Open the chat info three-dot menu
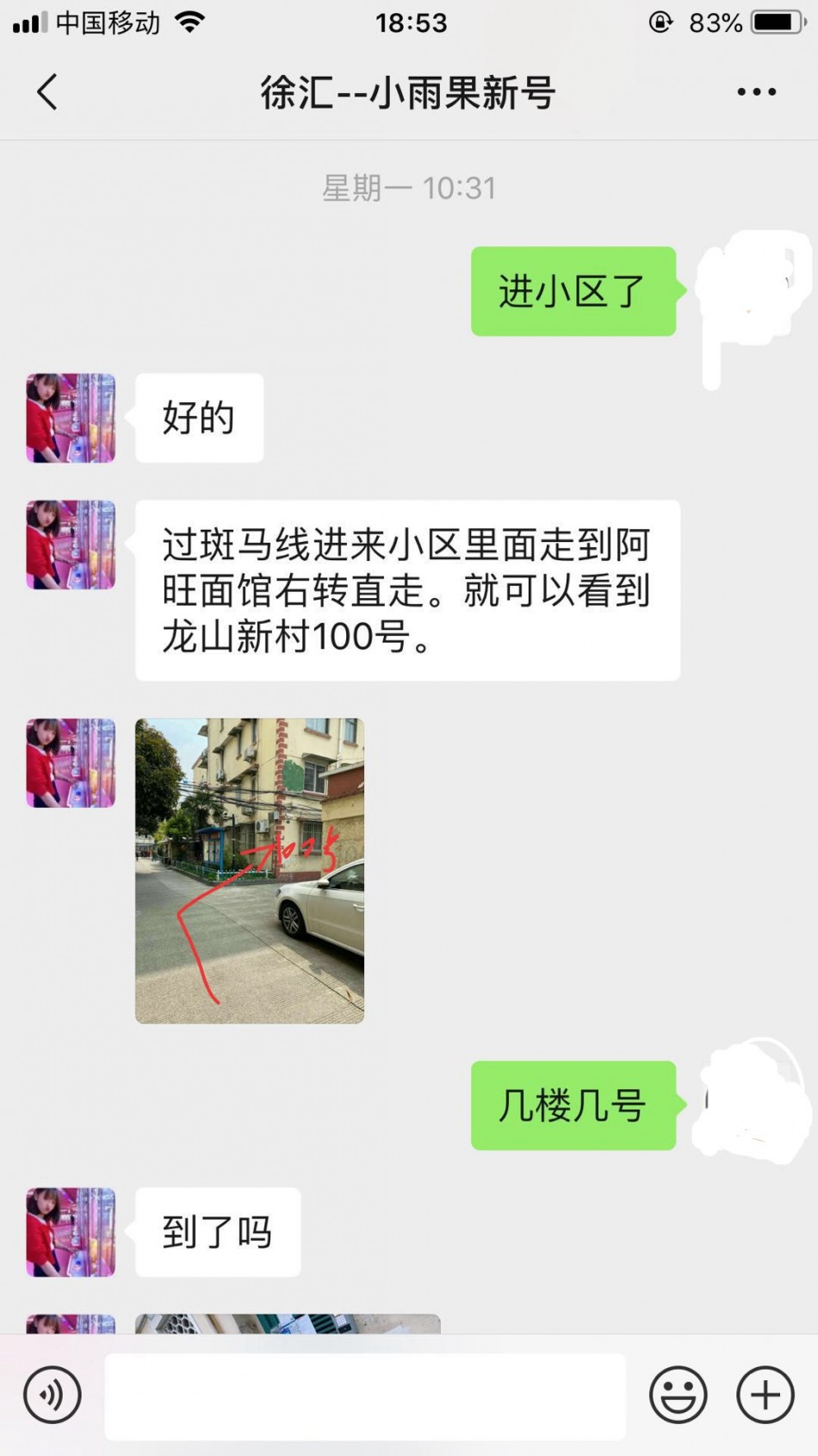Screen dimensions: 818x1456 [x=756, y=91]
